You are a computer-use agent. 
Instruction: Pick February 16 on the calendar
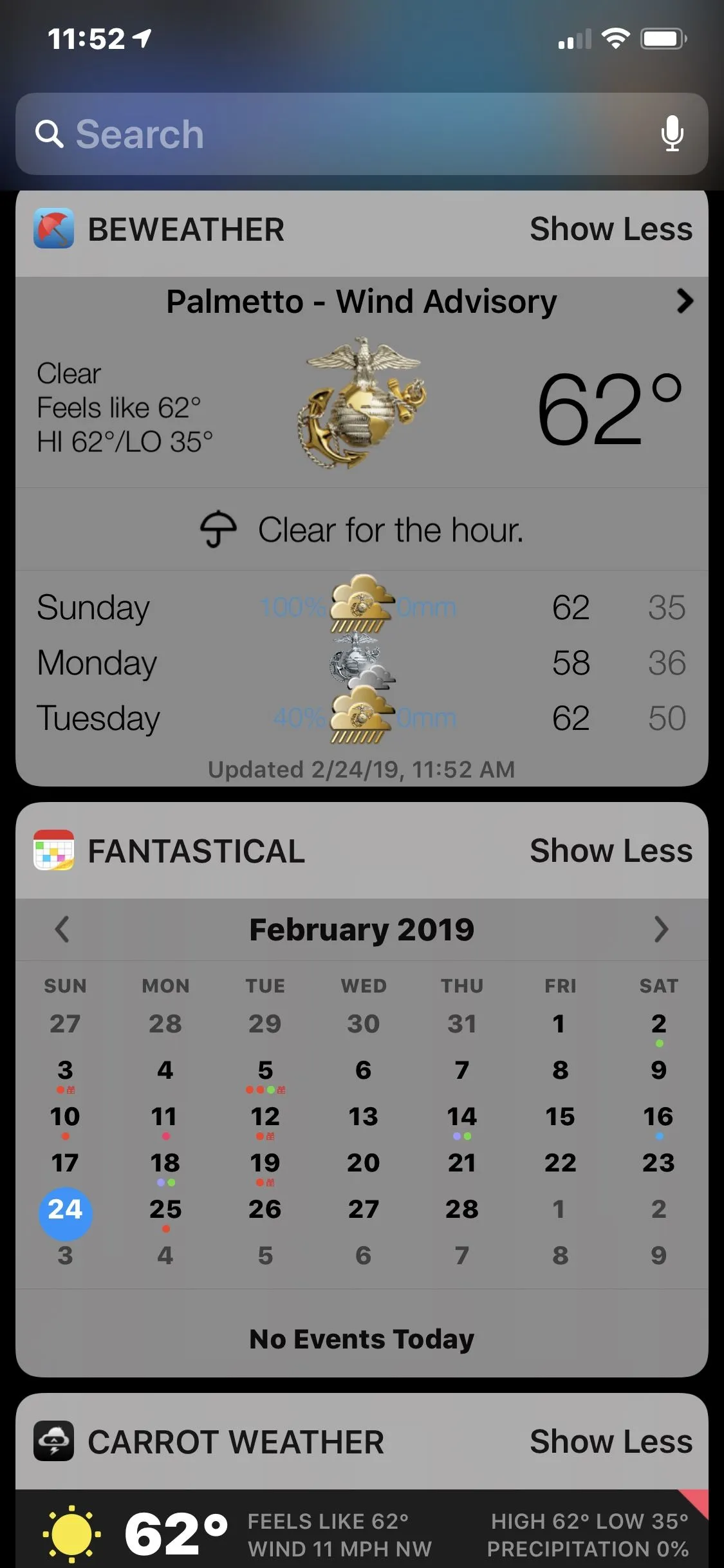658,1117
